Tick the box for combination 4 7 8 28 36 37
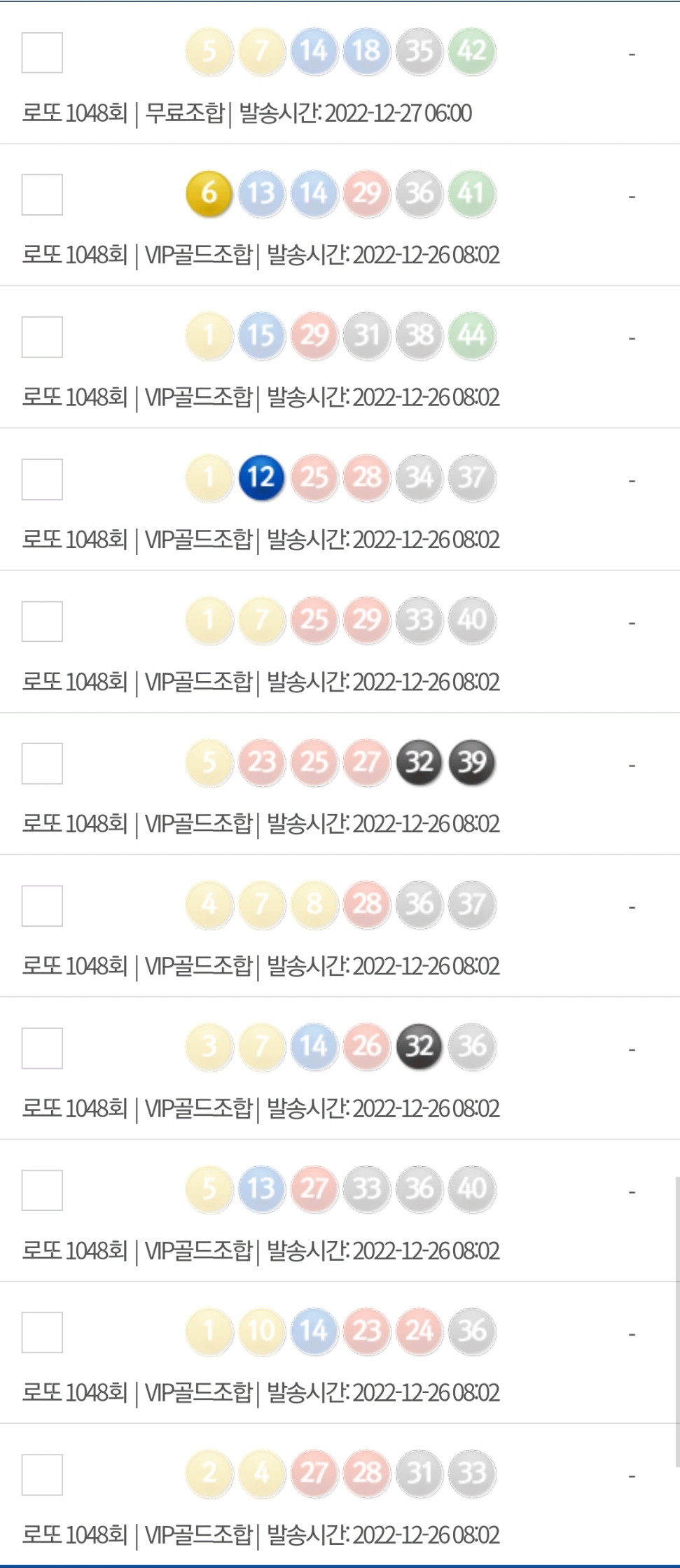The height and width of the screenshot is (1568, 680). tap(42, 906)
